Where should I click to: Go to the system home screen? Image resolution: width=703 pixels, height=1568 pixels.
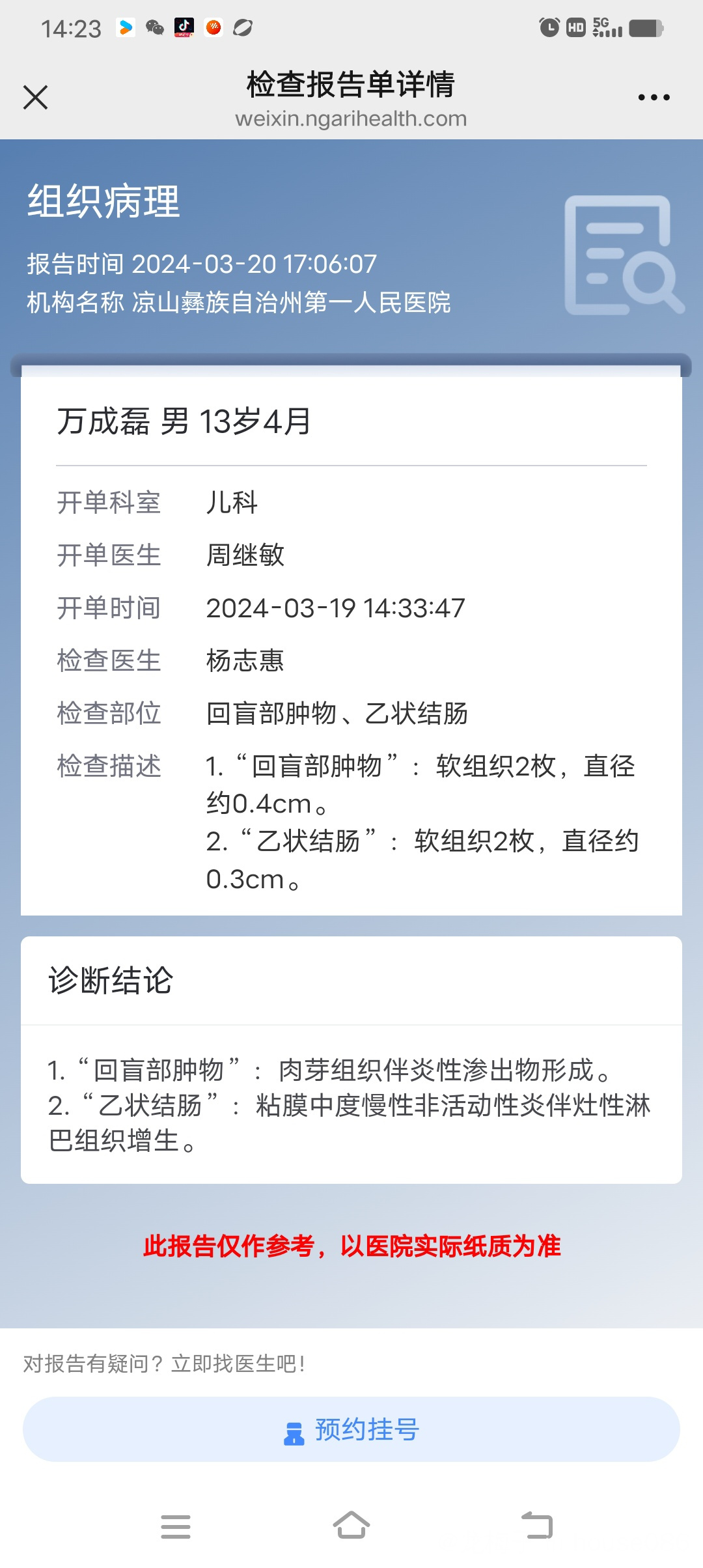click(x=351, y=1525)
